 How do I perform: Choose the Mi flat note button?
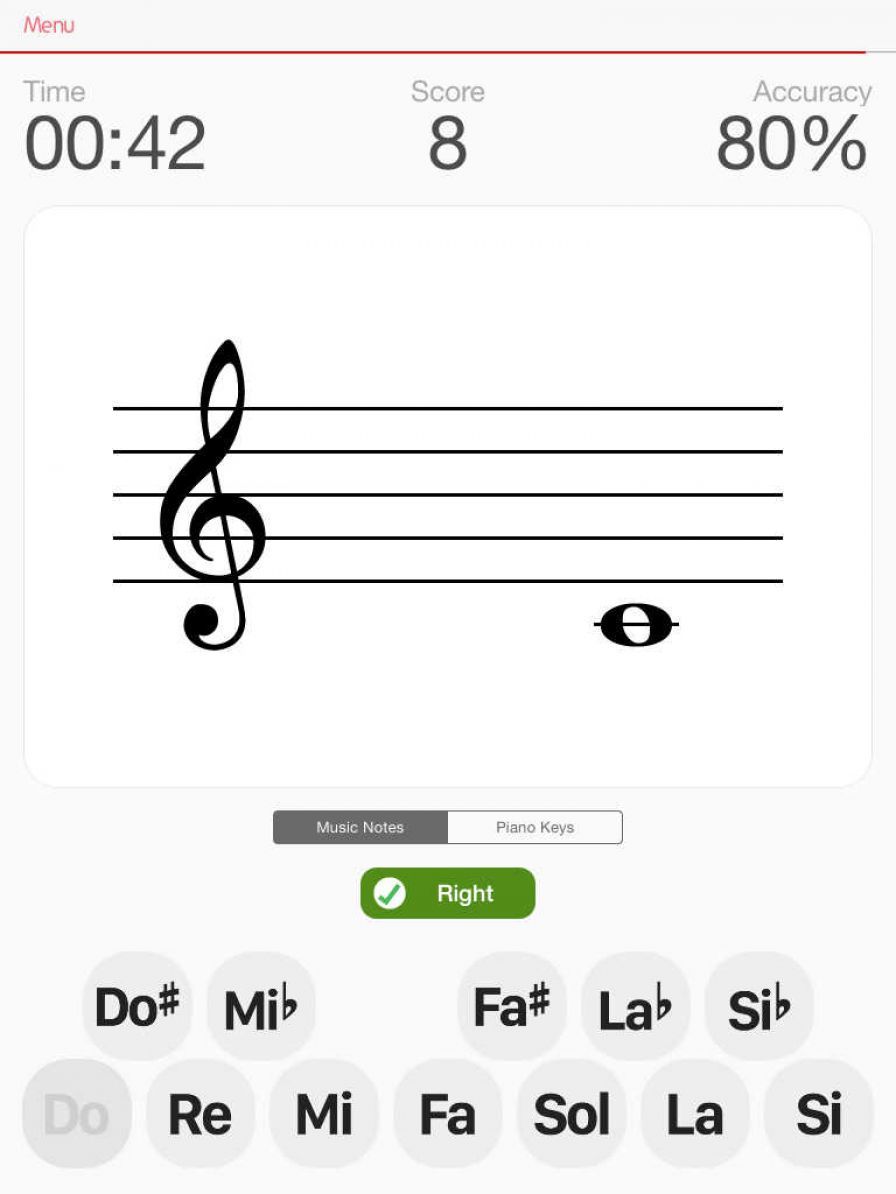click(261, 1006)
